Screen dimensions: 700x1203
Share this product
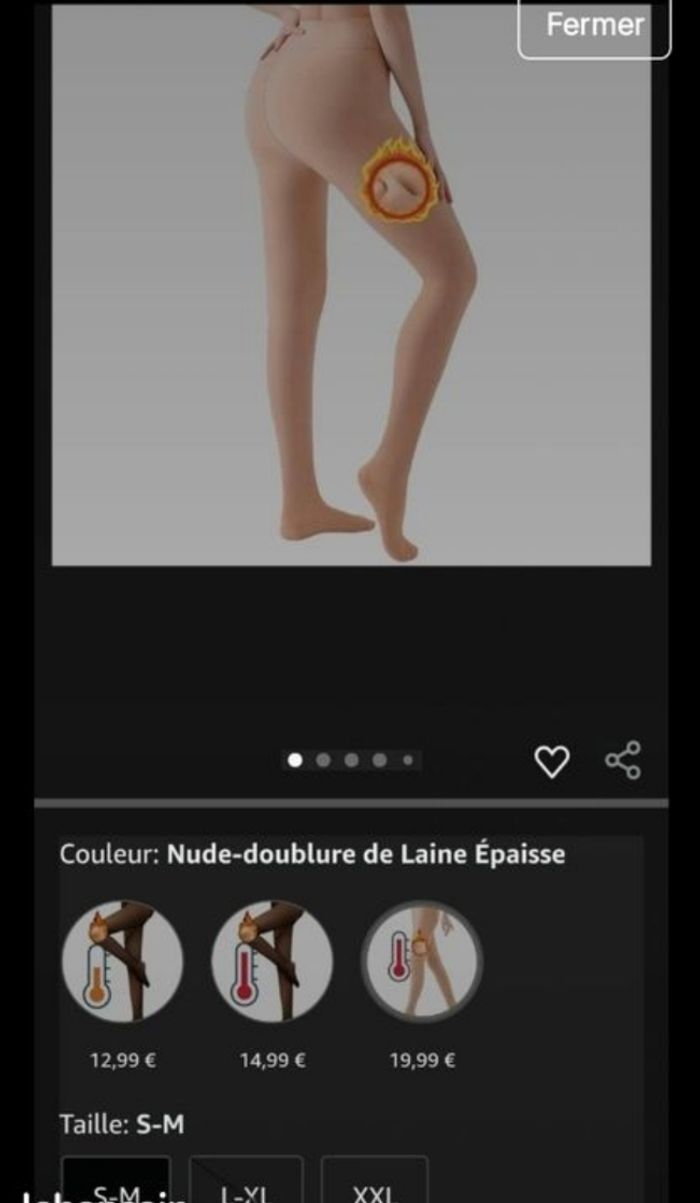[x=623, y=761]
